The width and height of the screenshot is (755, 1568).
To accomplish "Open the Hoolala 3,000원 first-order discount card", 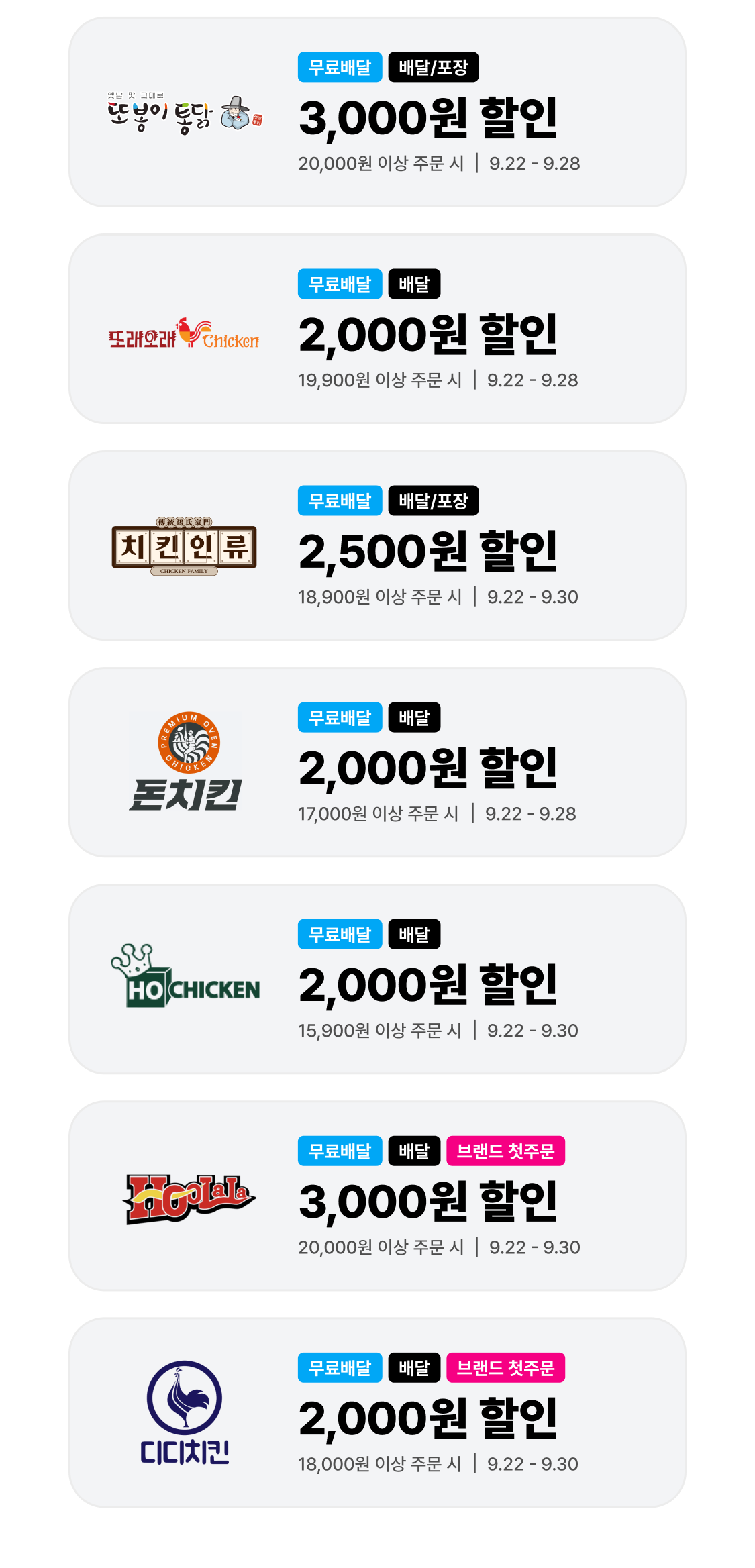I will coord(377,1196).
